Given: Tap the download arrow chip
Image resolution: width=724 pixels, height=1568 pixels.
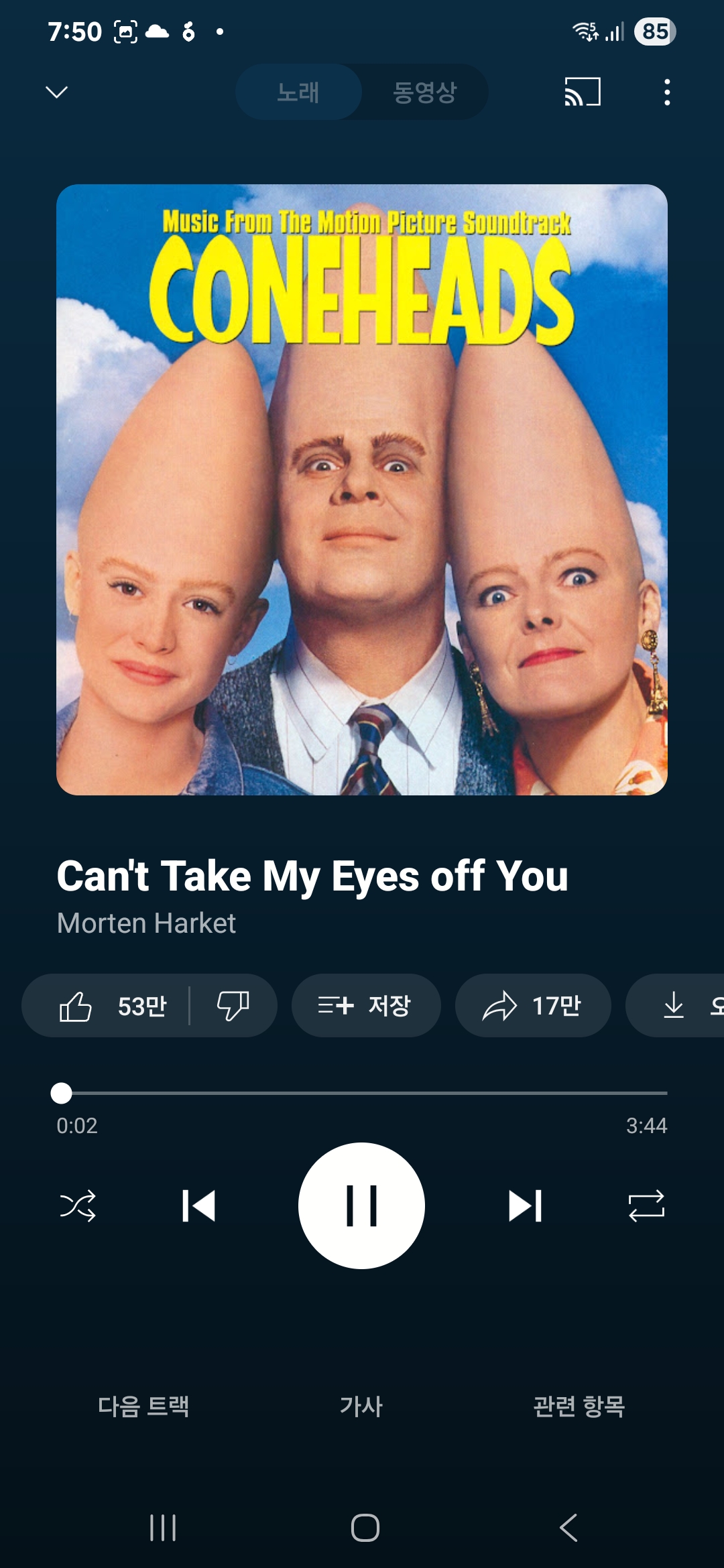Looking at the screenshot, I should (674, 1006).
